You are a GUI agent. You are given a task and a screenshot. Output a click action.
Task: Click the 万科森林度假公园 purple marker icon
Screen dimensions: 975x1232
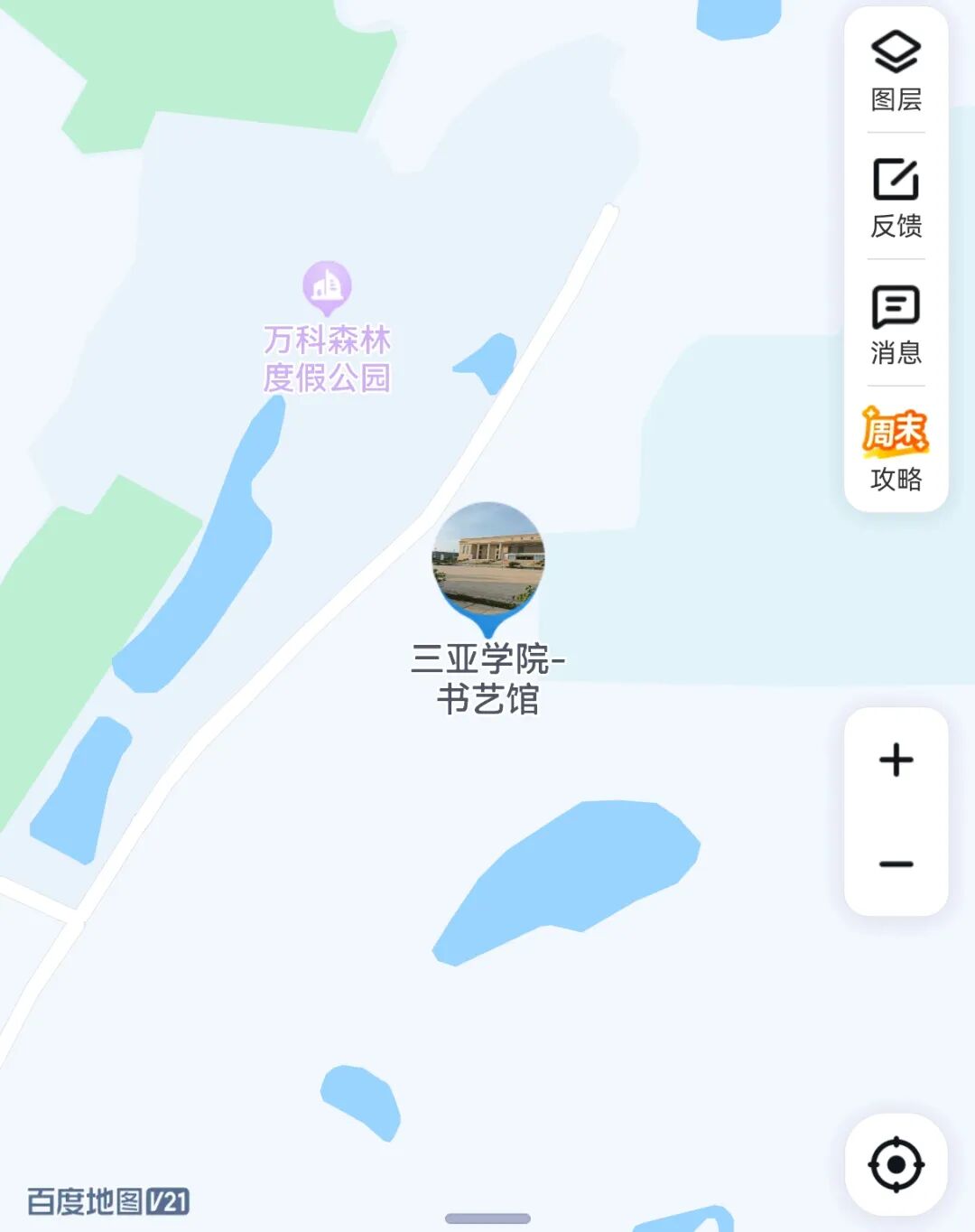[x=327, y=286]
